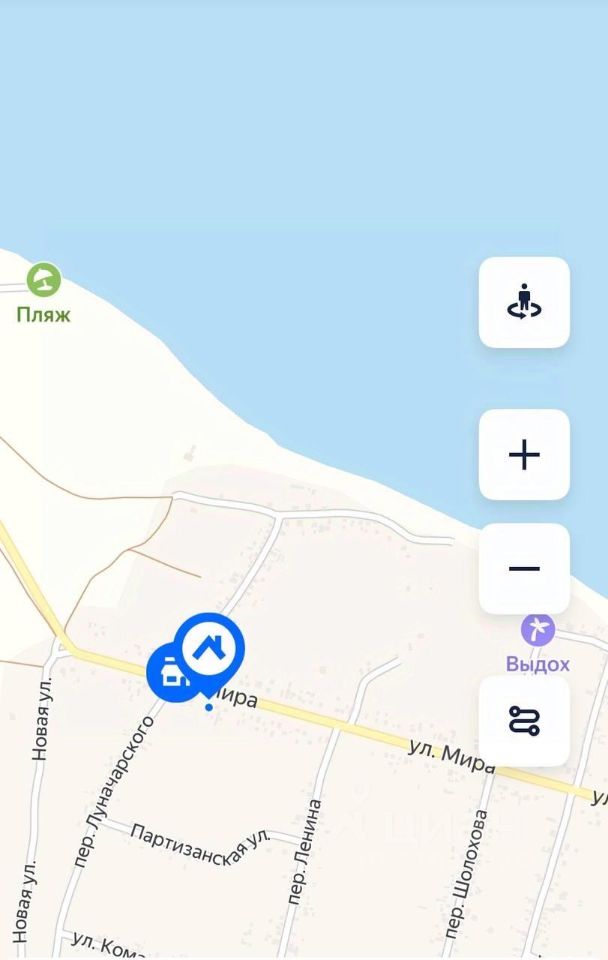Open the Выдох place marker
The width and height of the screenshot is (608, 960).
click(x=537, y=630)
